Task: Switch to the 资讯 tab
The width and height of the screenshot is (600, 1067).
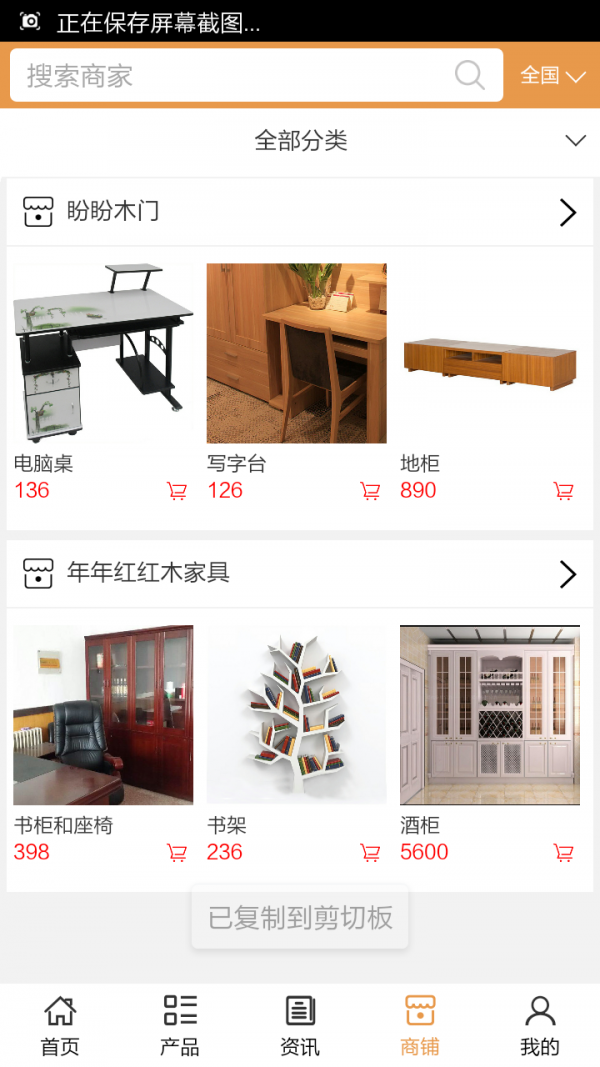Action: point(300,1025)
